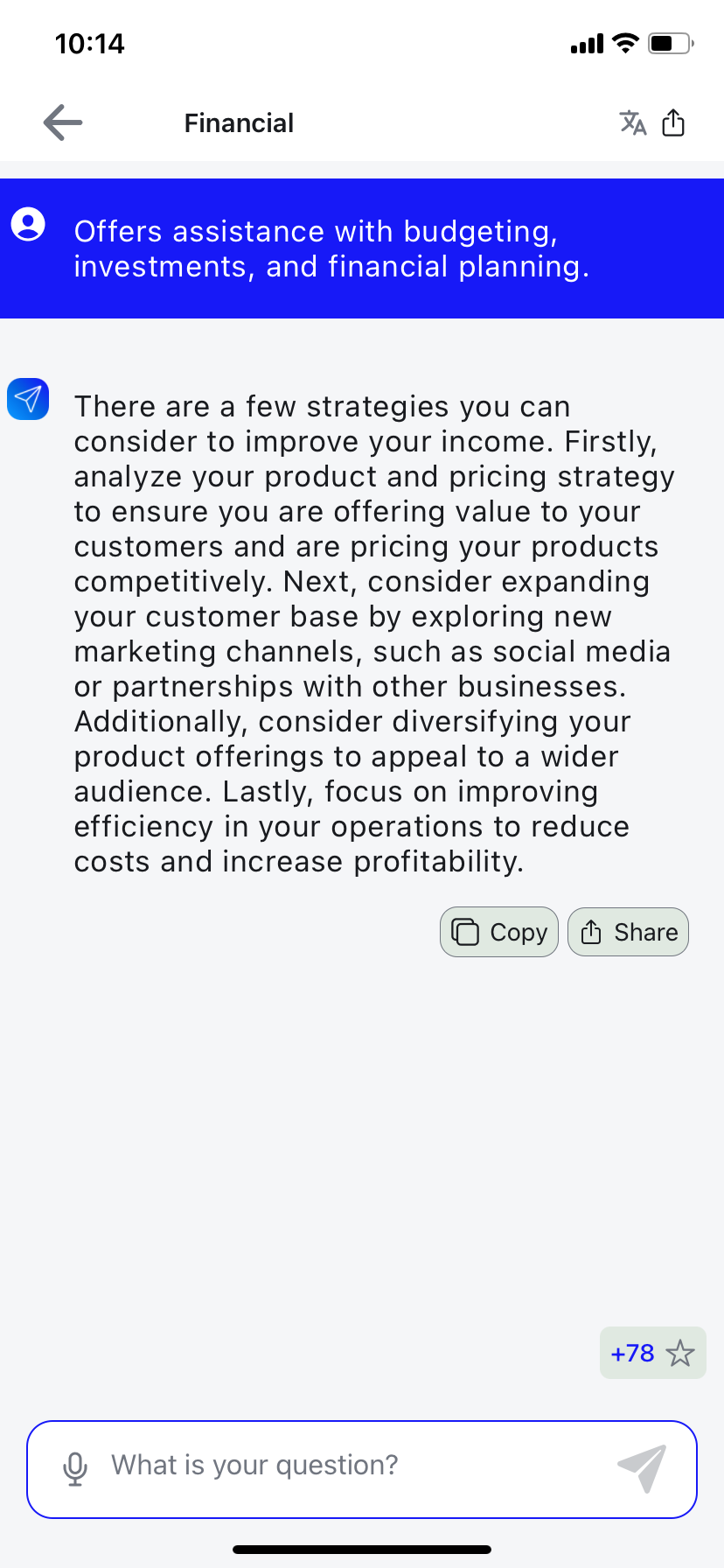The image size is (724, 1568).
Task: Activate the microphone for voice input
Action: pyautogui.click(x=76, y=1468)
